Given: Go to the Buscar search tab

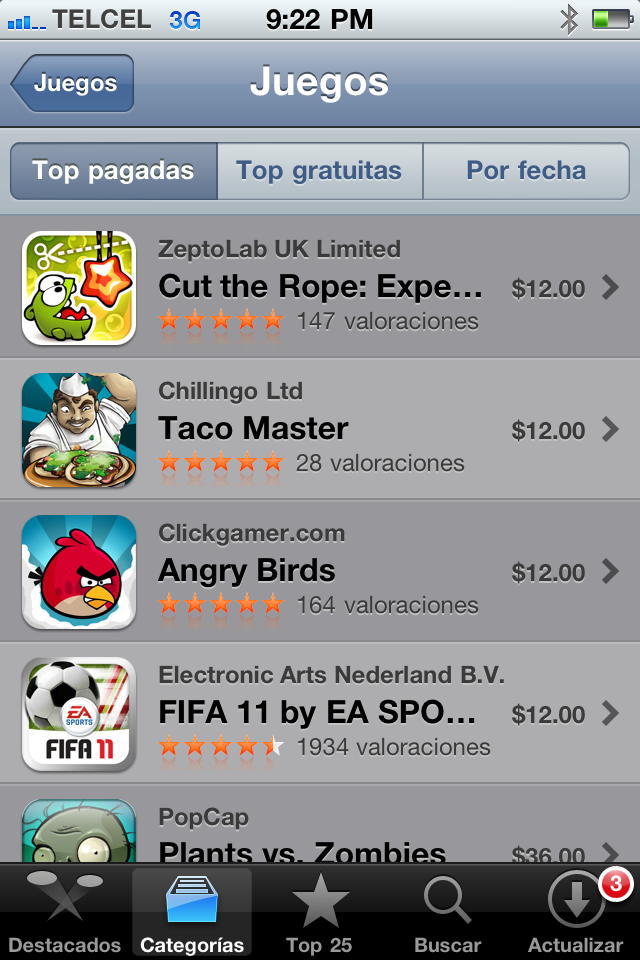Looking at the screenshot, I should pyautogui.click(x=447, y=912).
